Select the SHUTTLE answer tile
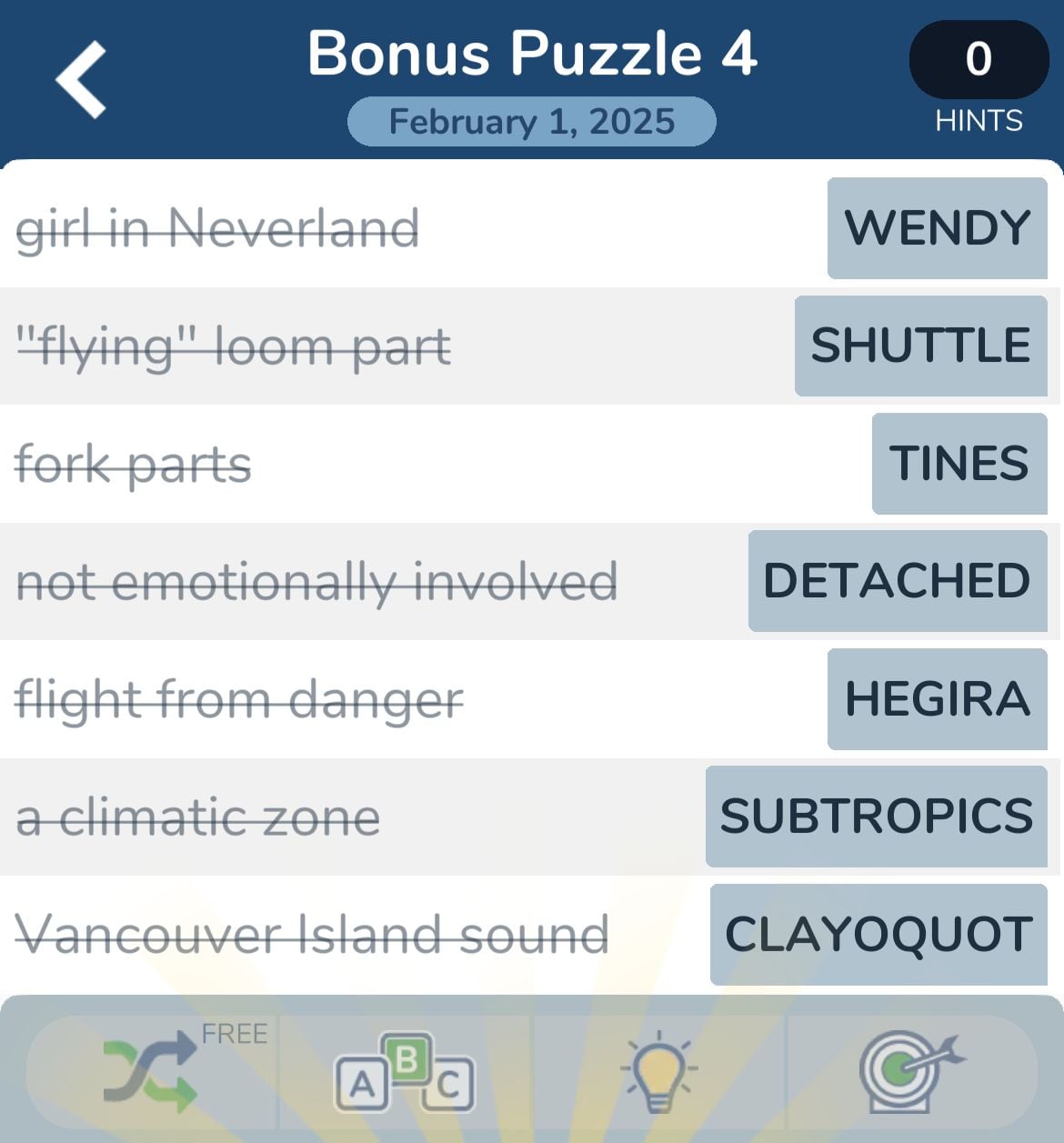 (920, 346)
